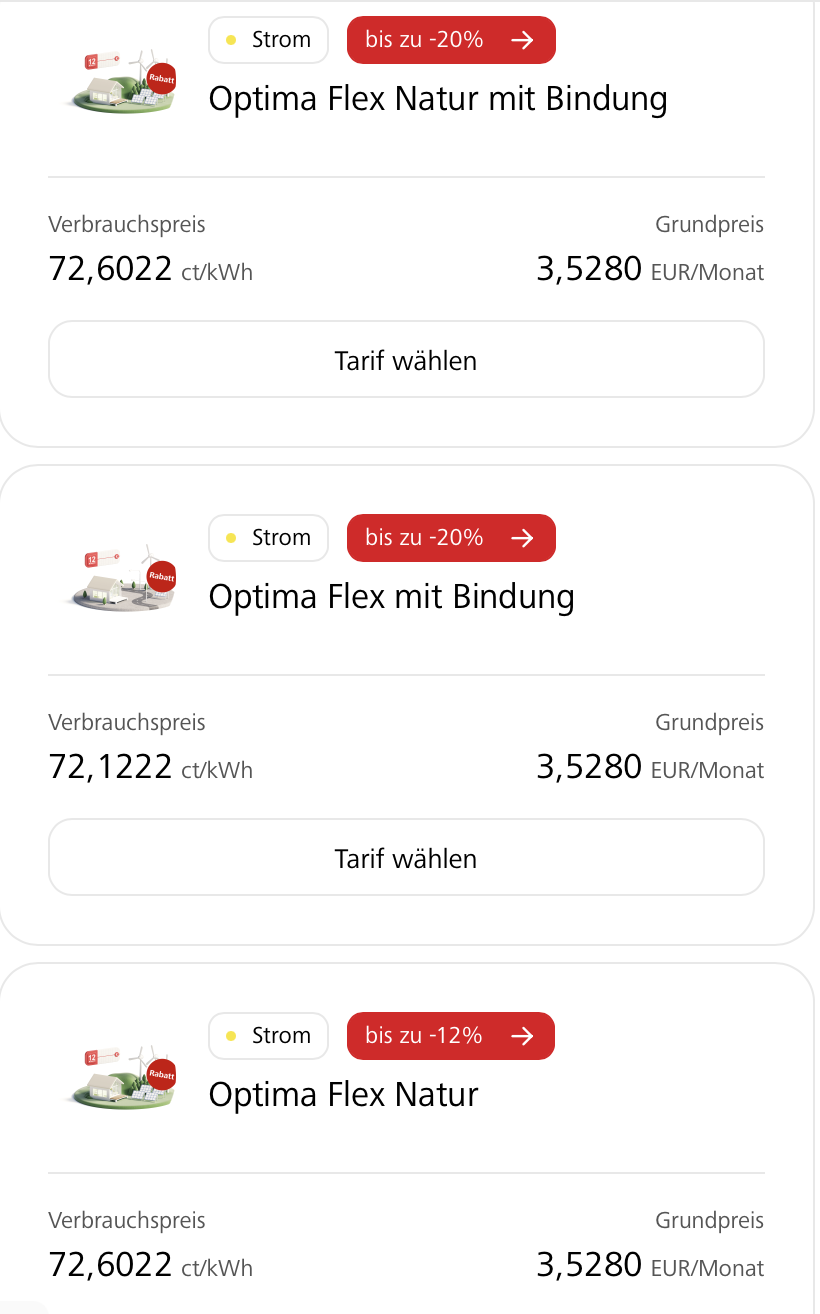This screenshot has height=1314, width=820.
Task: Open the -20% discount badge for Optima Flex Natur mit Bindung
Action: coord(451,40)
